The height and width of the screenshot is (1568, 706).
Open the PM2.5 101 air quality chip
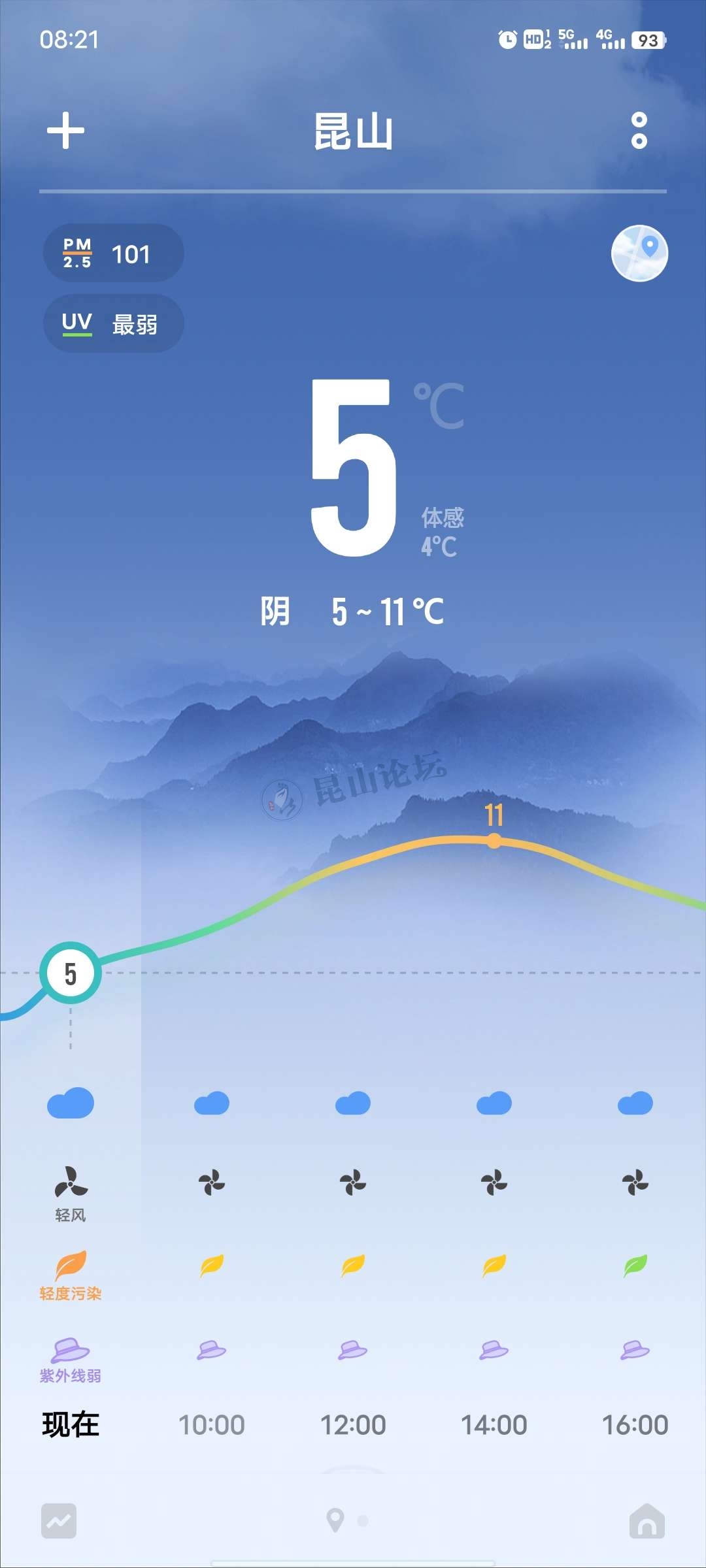pyautogui.click(x=113, y=253)
